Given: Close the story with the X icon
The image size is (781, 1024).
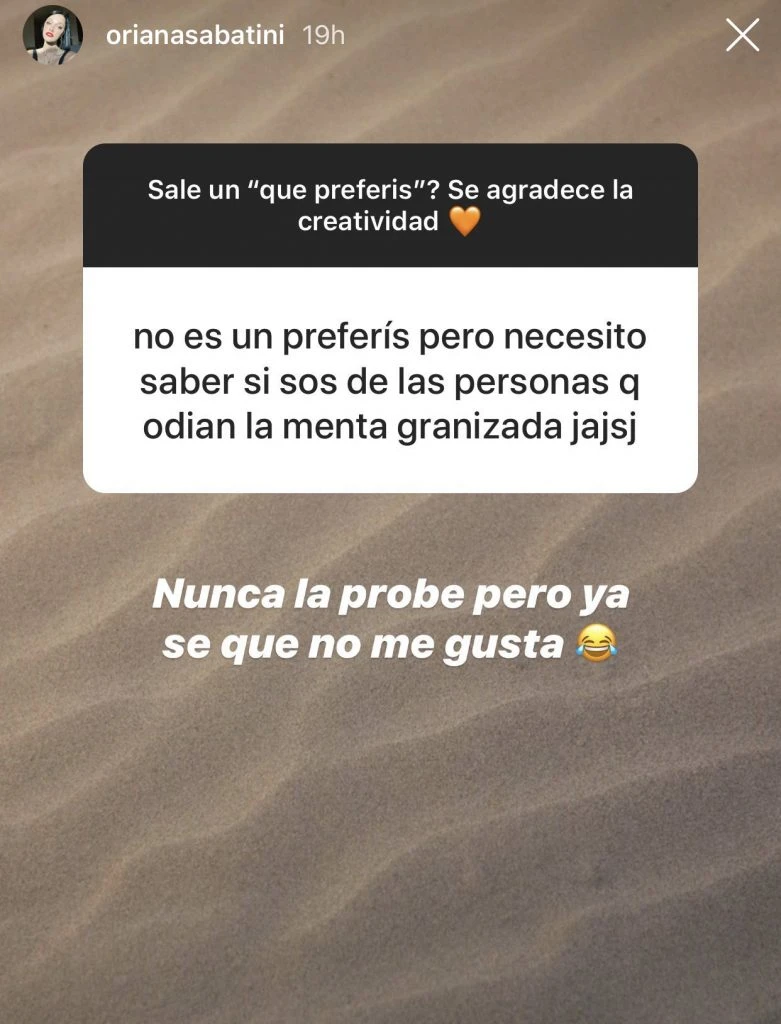Looking at the screenshot, I should (x=742, y=36).
